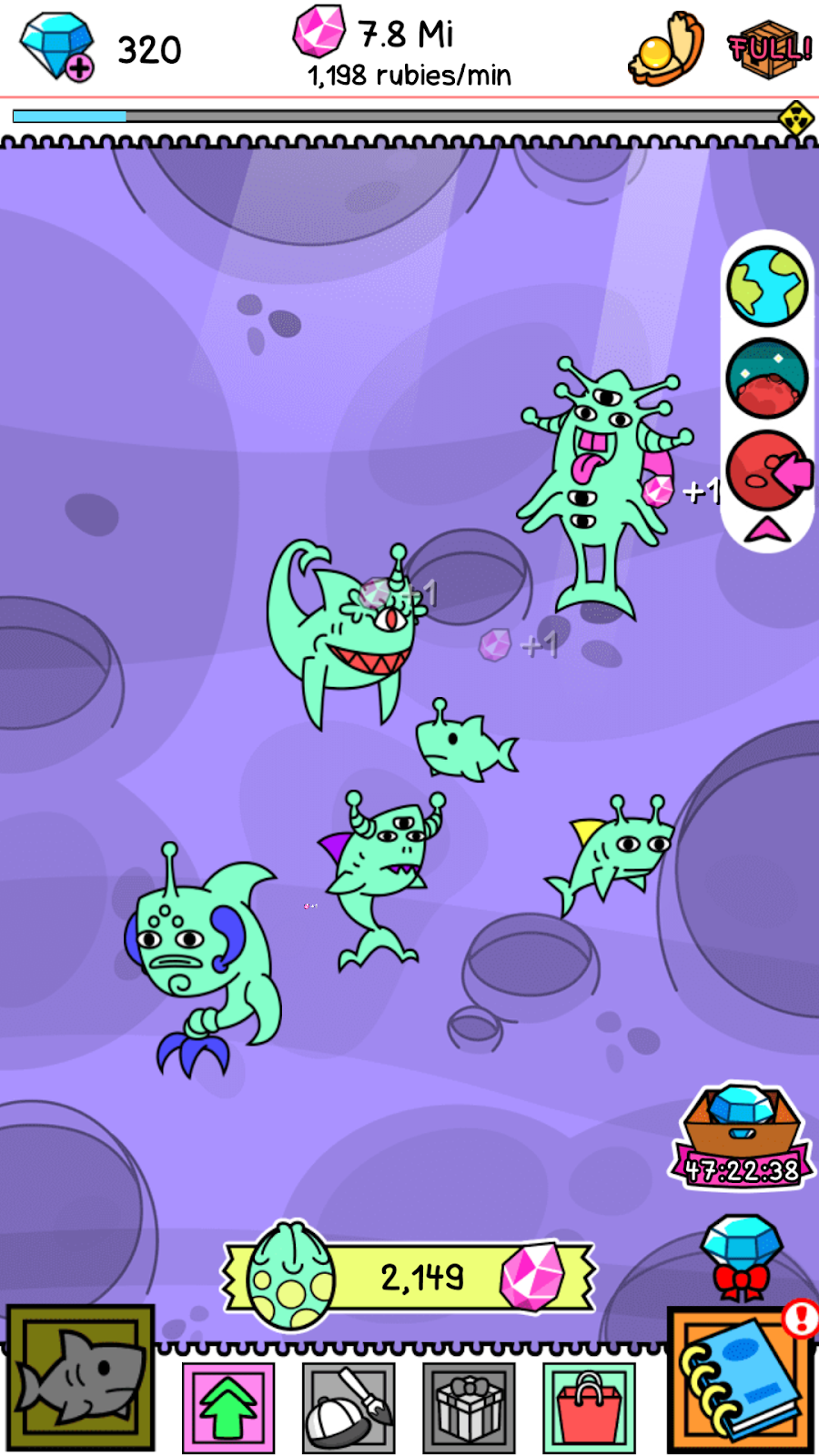Open the gift box rewards
819x1456 pixels.
[469, 1407]
